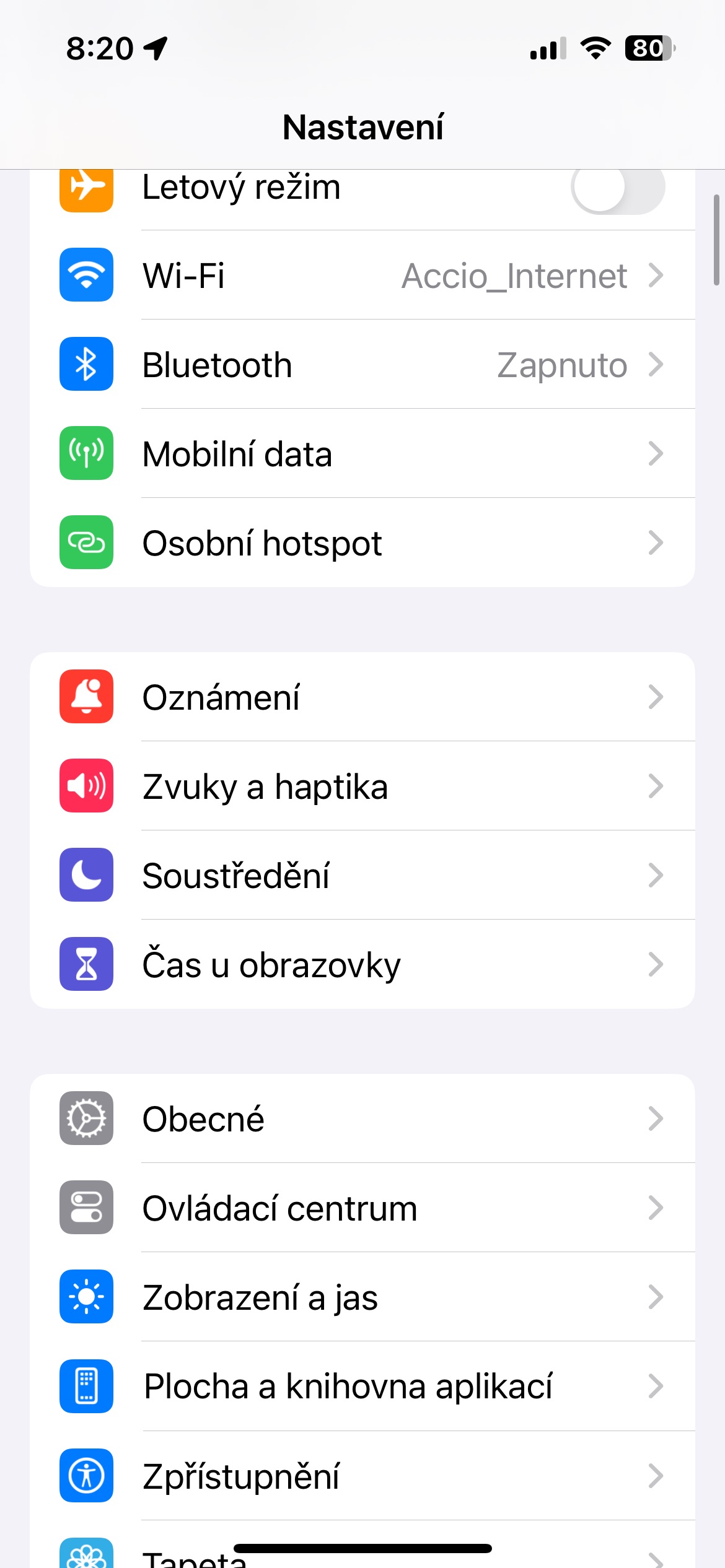
Task: Open Bluetooth settings
Action: pyautogui.click(x=362, y=364)
